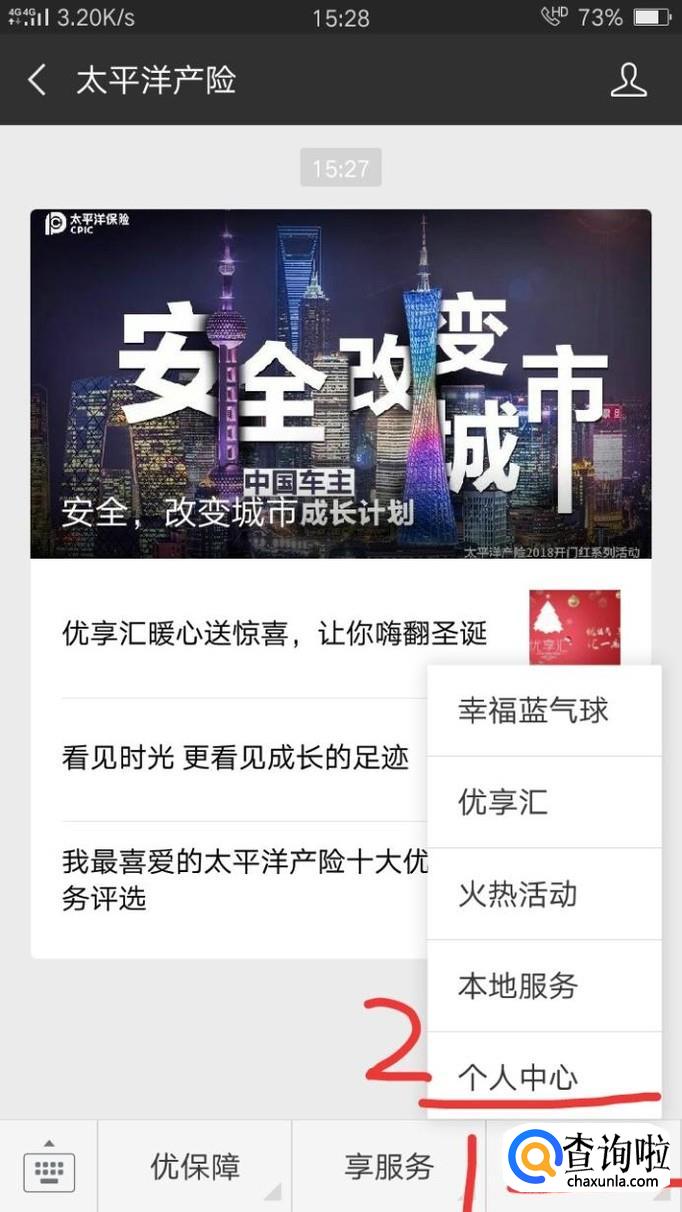Screen dimensions: 682x1212
Task: Switch to keyboard input mode
Action: point(48,1167)
